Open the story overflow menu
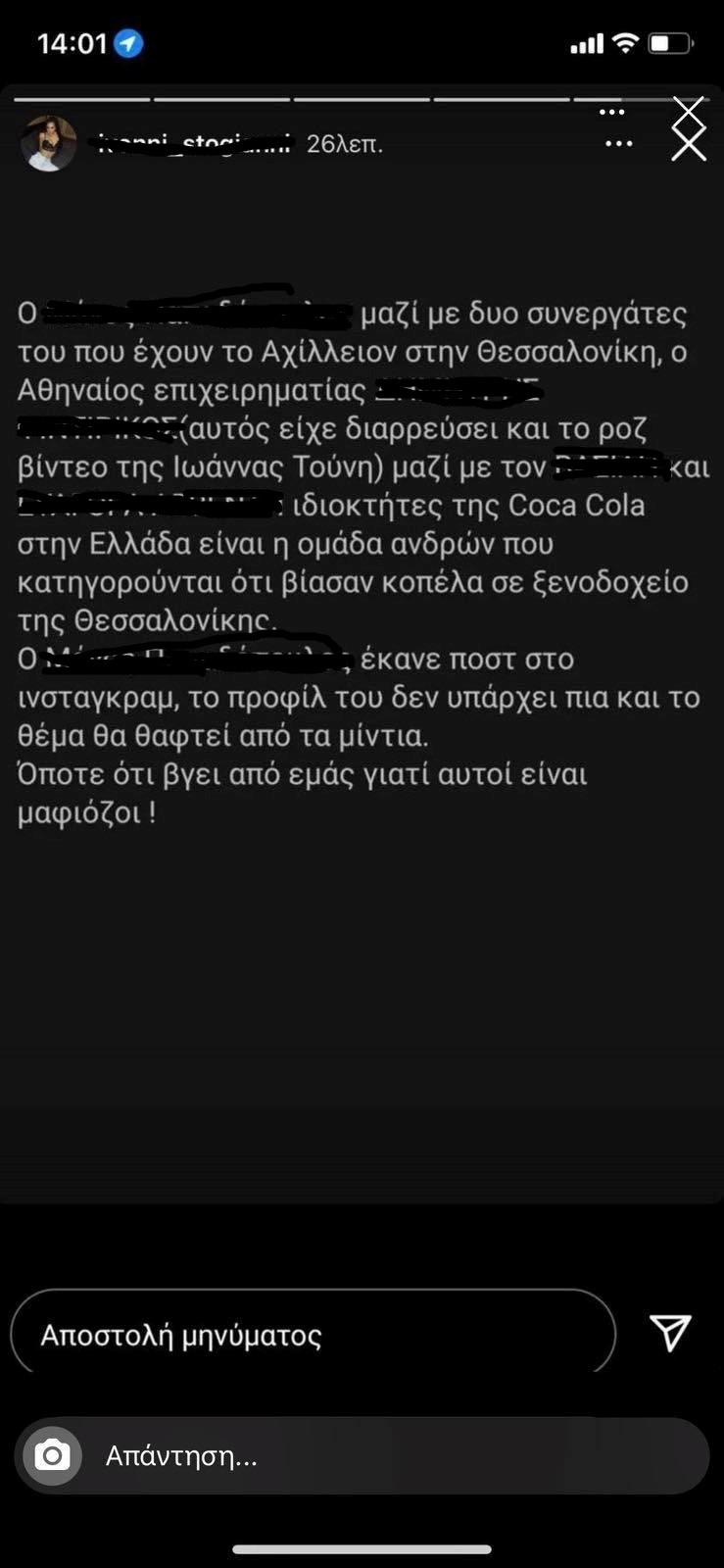 point(618,143)
